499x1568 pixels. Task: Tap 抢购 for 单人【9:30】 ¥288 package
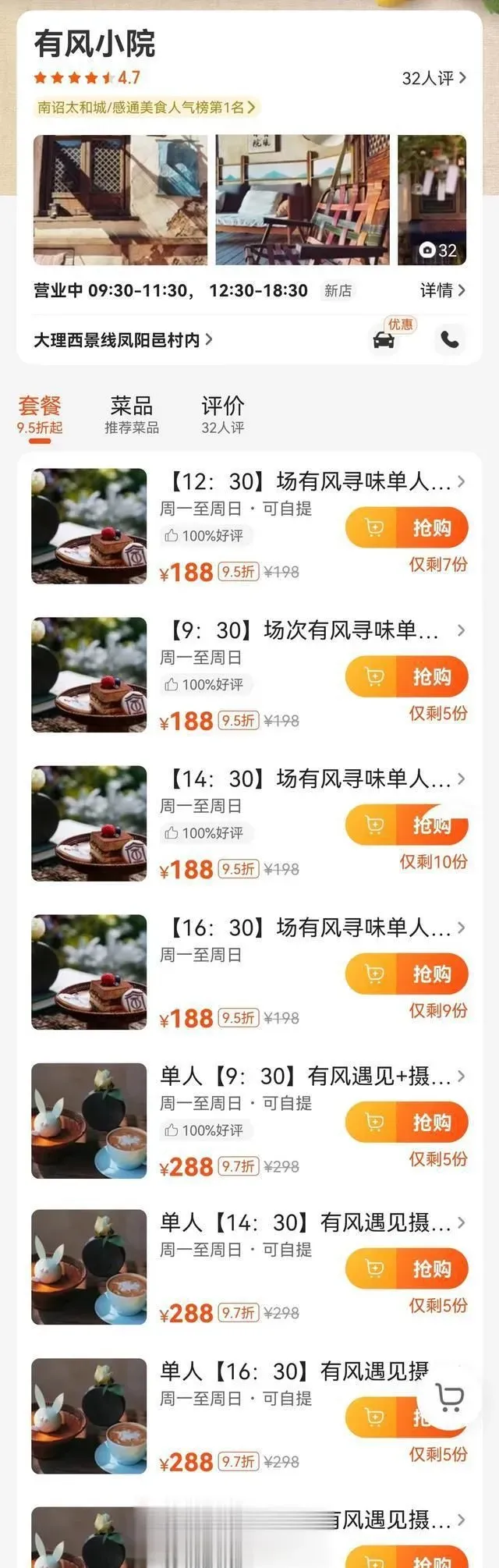[x=432, y=1123]
